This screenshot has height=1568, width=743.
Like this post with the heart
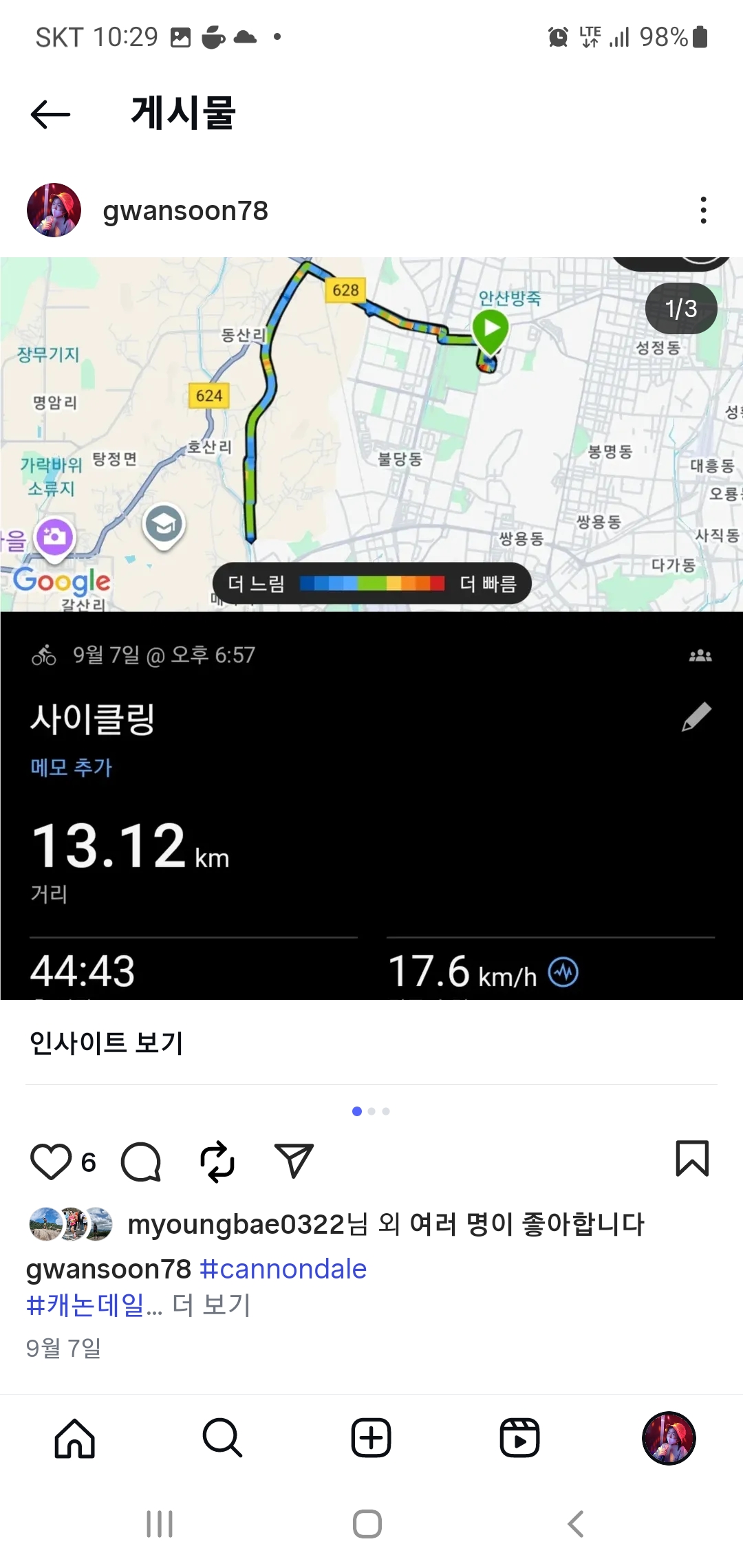point(51,1162)
